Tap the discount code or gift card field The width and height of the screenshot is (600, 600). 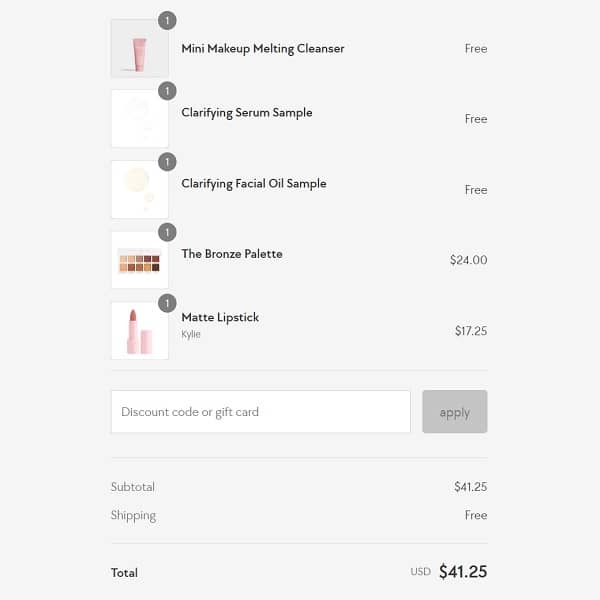pyautogui.click(x=260, y=412)
